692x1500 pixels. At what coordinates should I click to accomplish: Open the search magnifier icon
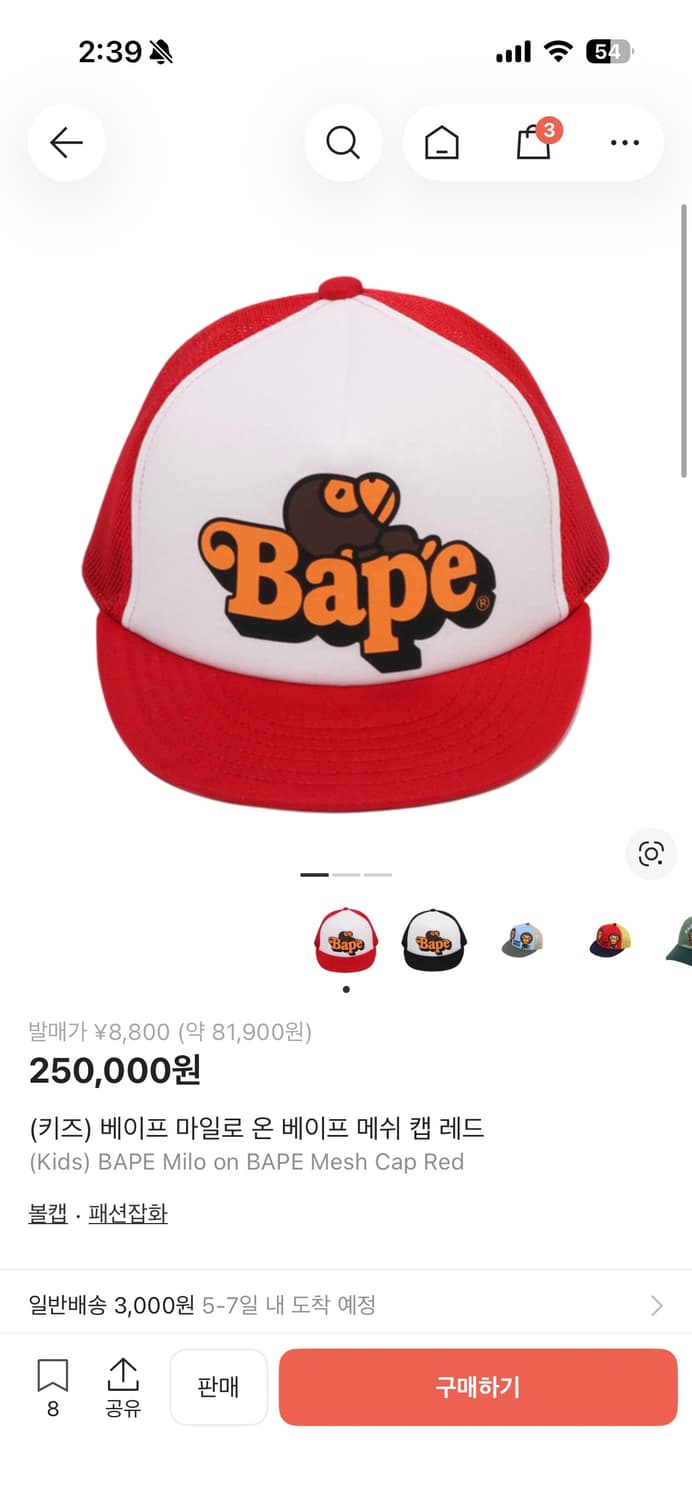click(343, 143)
